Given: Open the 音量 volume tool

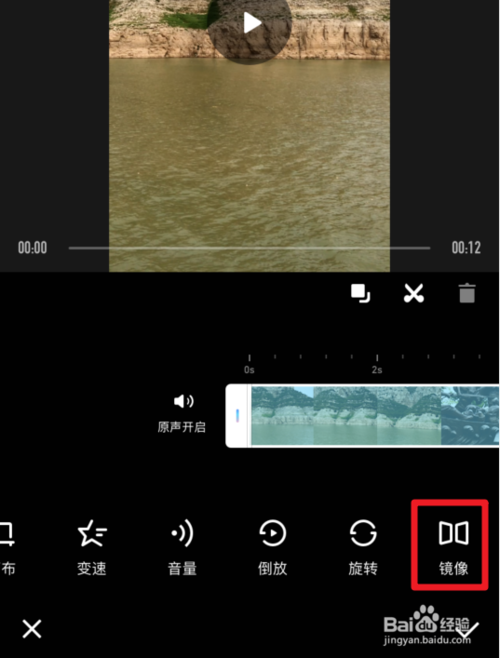Looking at the screenshot, I should tap(182, 548).
